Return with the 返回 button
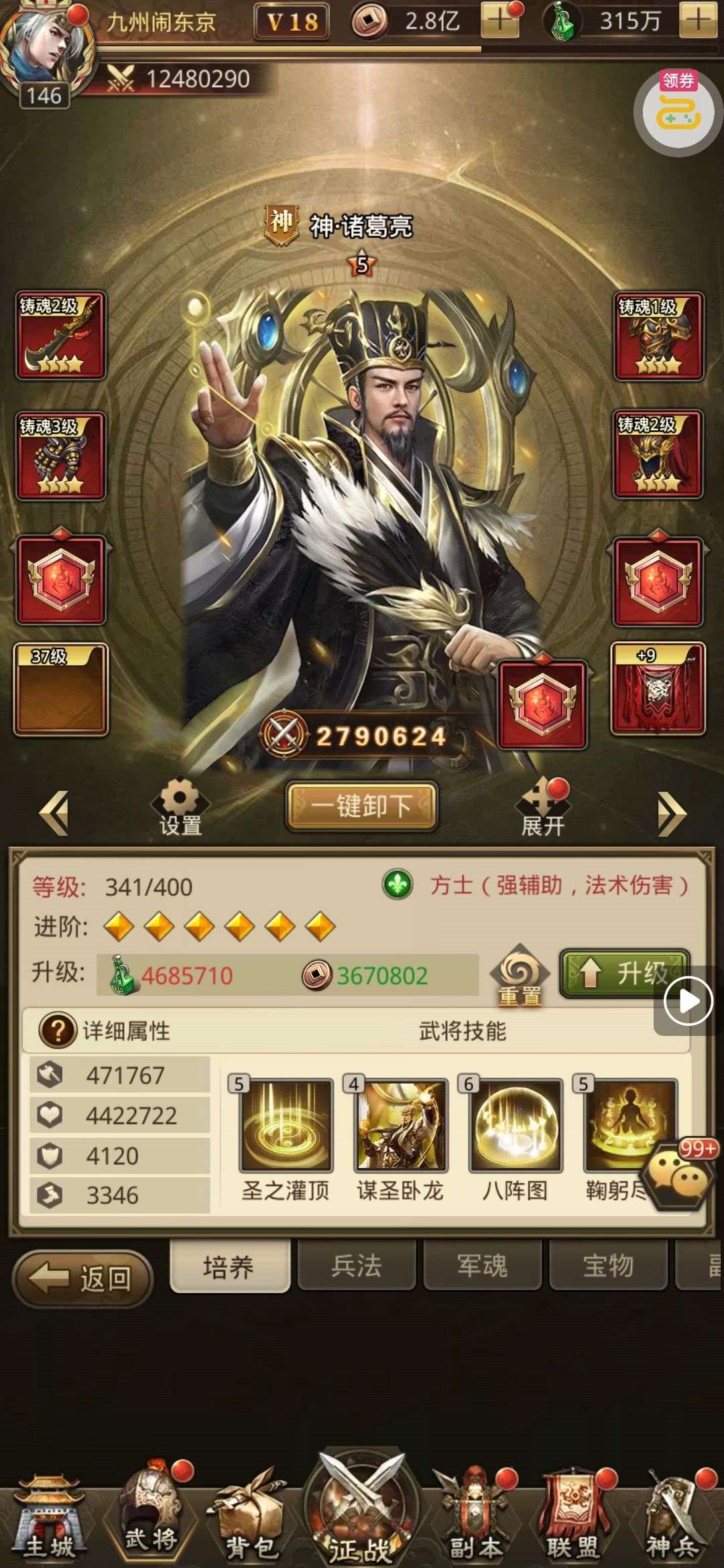This screenshot has height=1568, width=724. pos(83,1279)
